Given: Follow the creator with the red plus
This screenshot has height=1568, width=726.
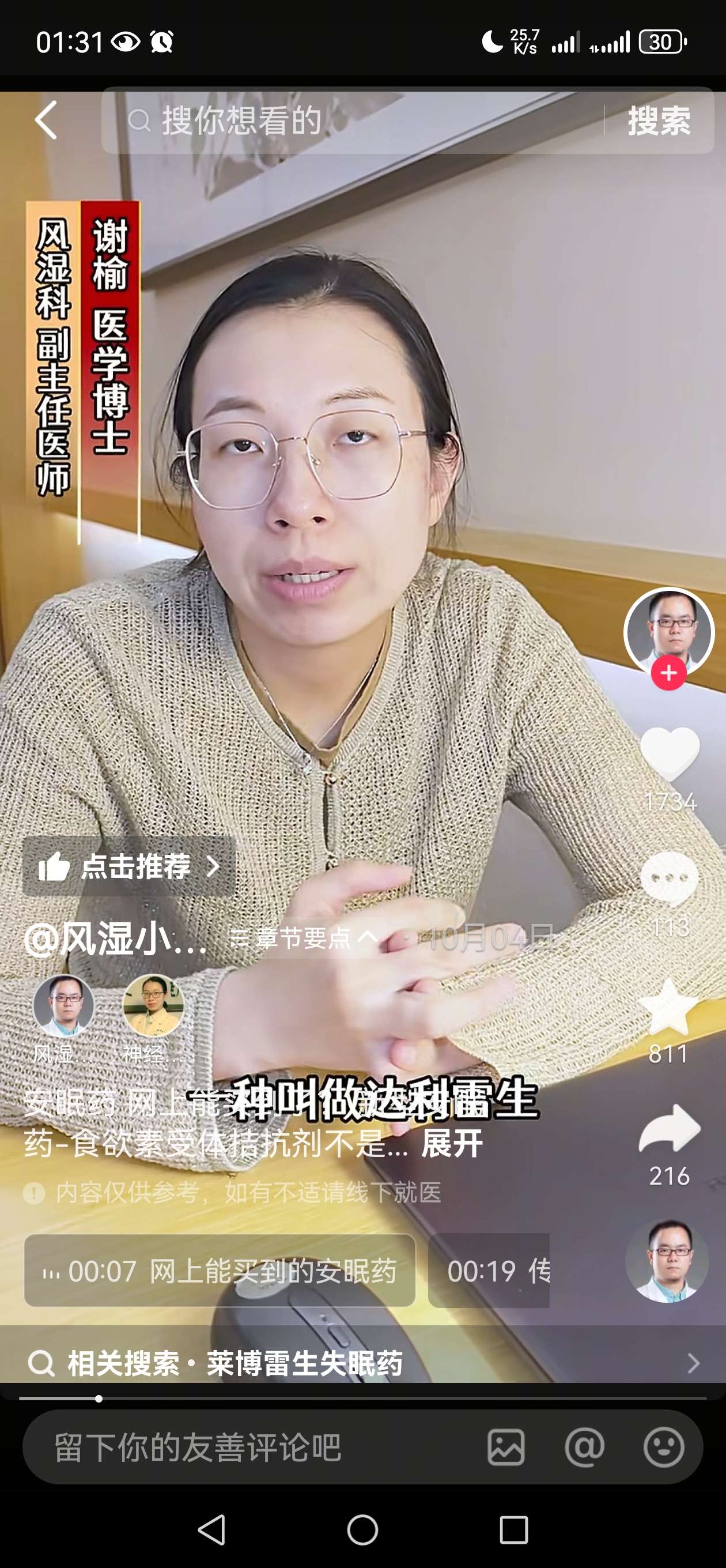Looking at the screenshot, I should click(x=669, y=673).
